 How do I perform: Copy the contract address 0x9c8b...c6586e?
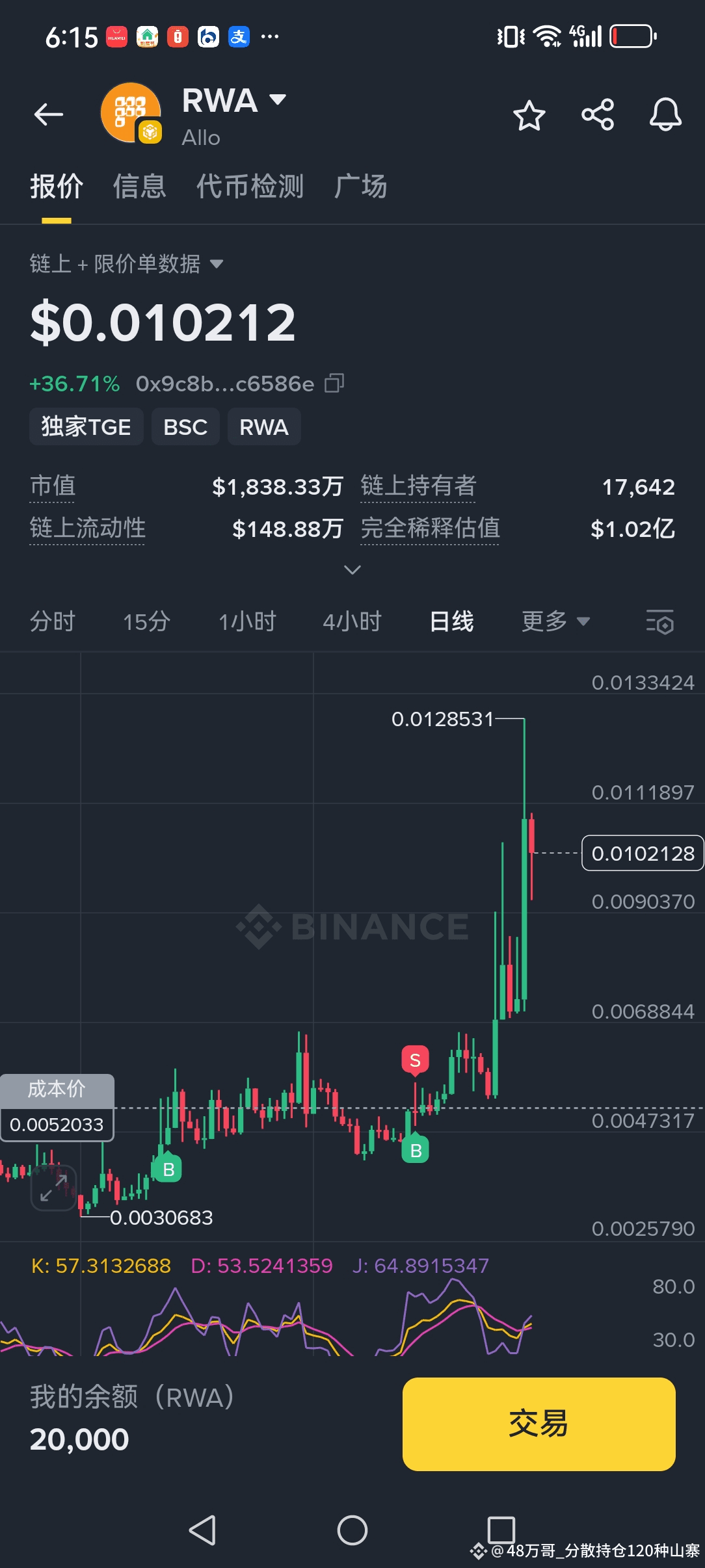point(334,384)
